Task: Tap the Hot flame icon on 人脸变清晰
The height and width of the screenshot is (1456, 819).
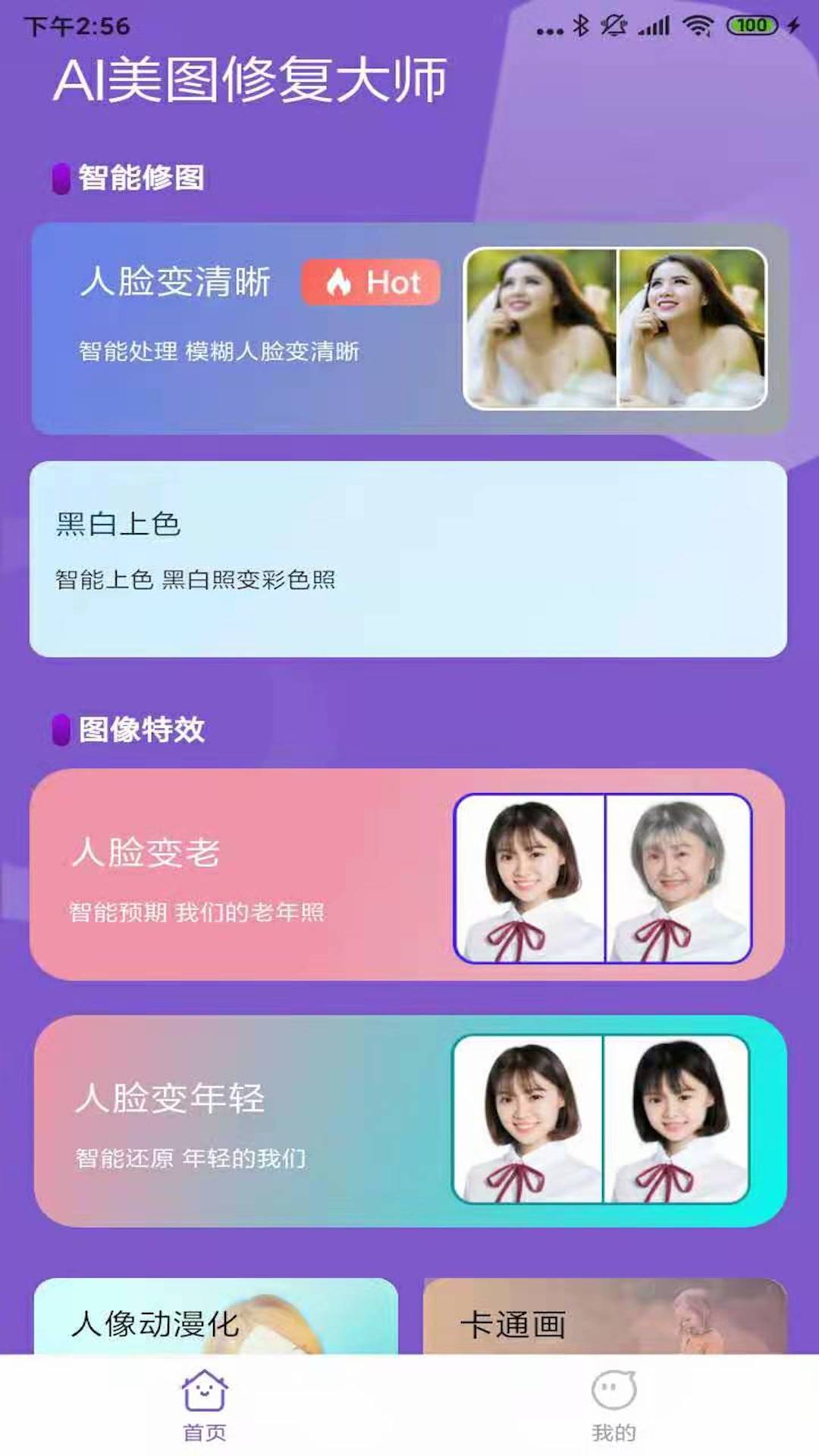Action: point(338,283)
